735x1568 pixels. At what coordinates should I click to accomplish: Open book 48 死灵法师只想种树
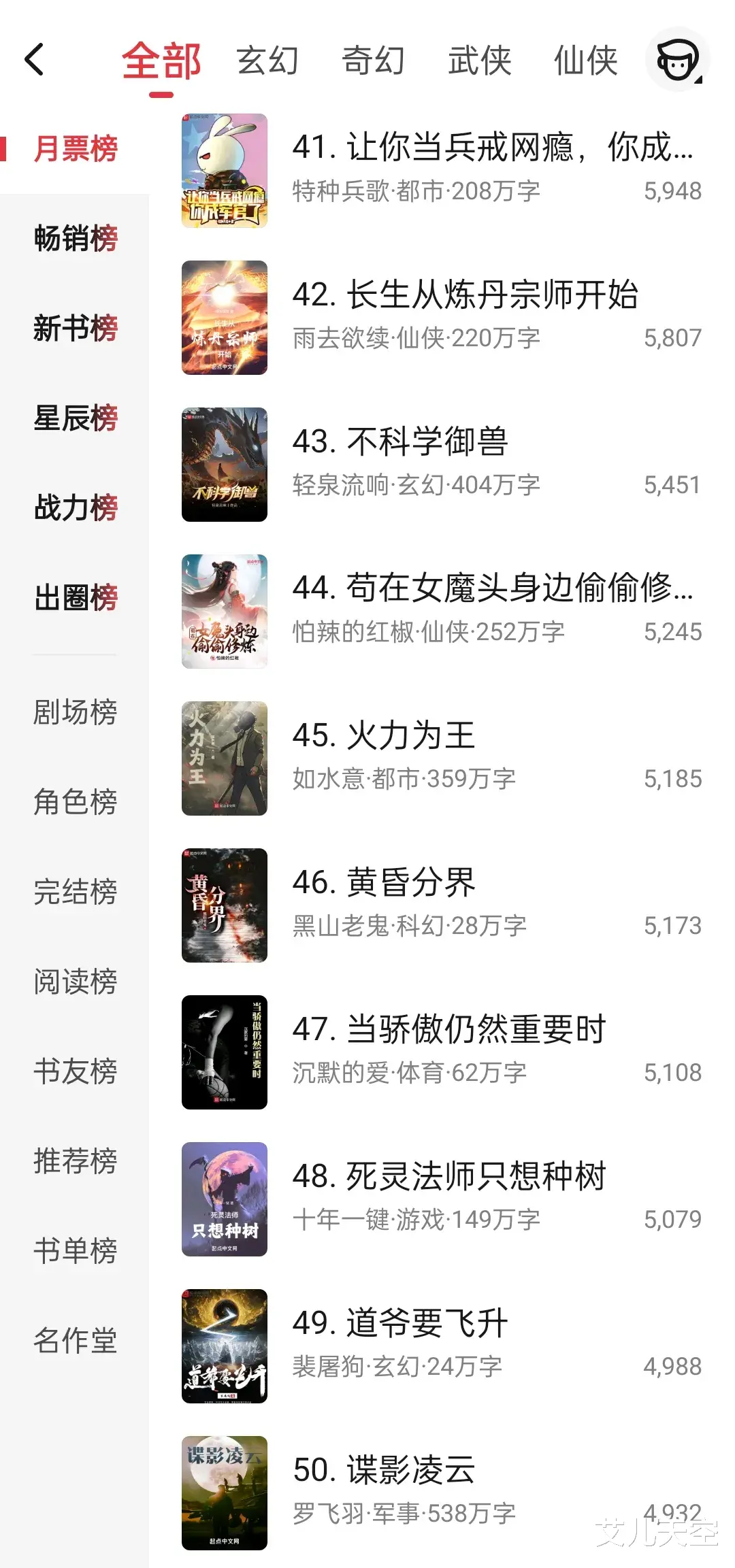(x=449, y=1177)
